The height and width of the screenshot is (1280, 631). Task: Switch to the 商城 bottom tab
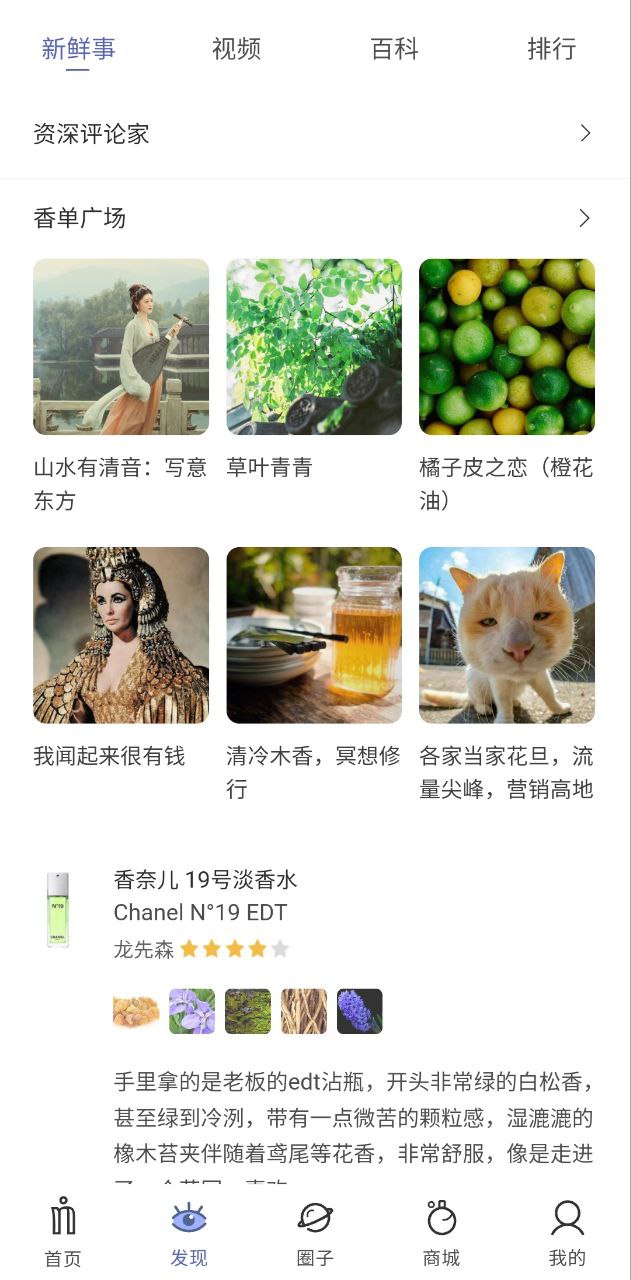coord(441,1232)
